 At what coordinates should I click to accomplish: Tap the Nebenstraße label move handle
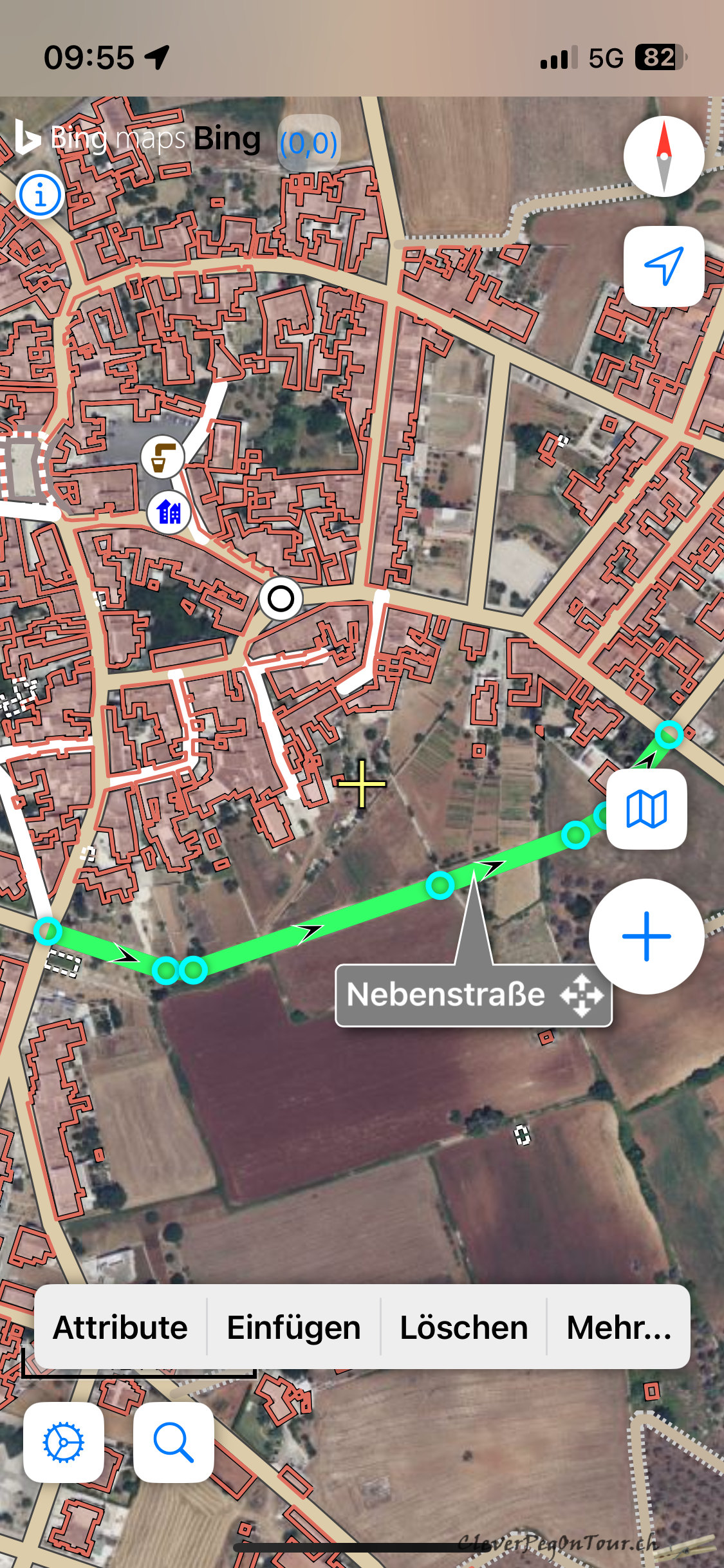pos(582,995)
